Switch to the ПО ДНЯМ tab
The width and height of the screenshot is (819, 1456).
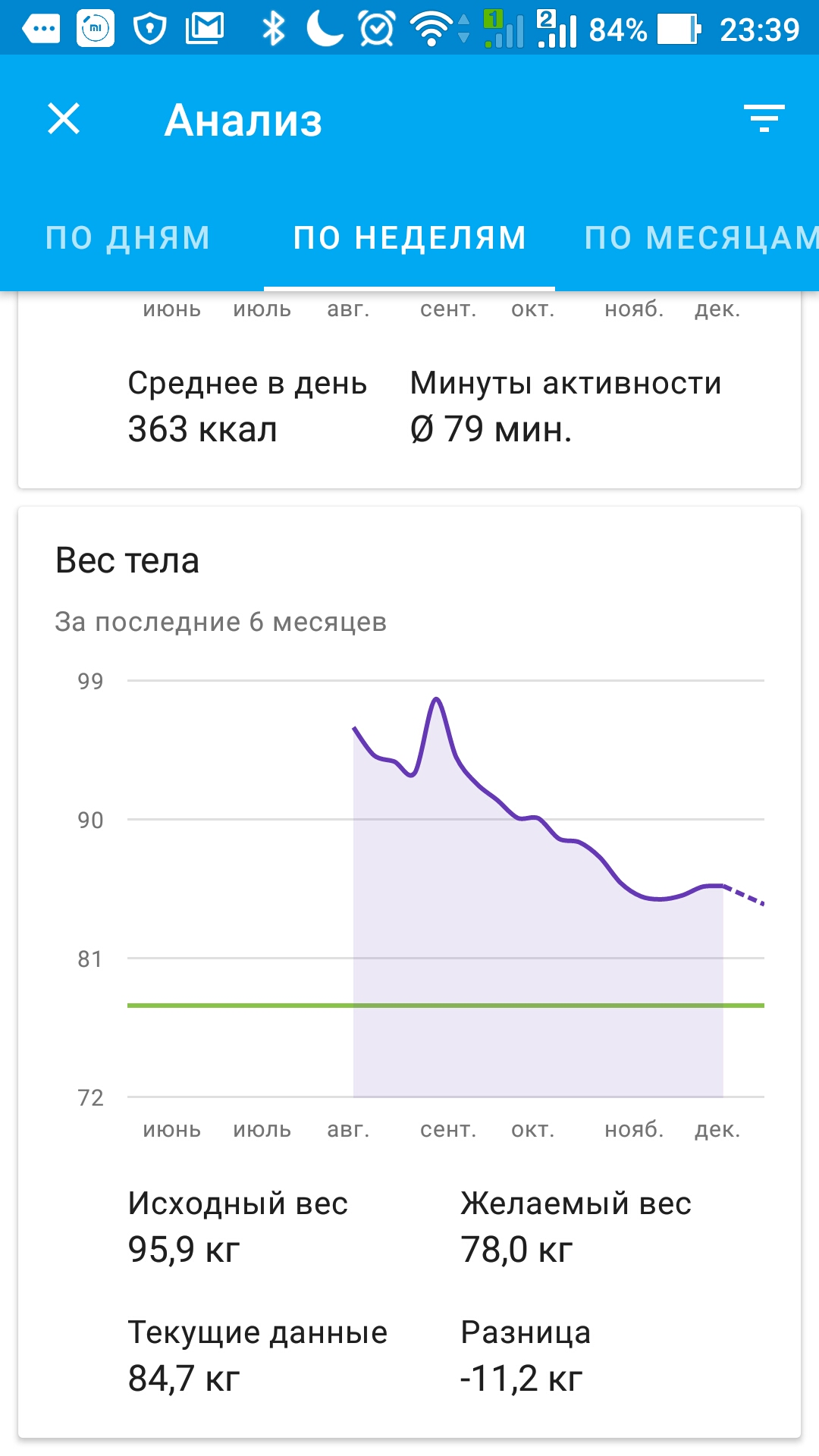(127, 237)
